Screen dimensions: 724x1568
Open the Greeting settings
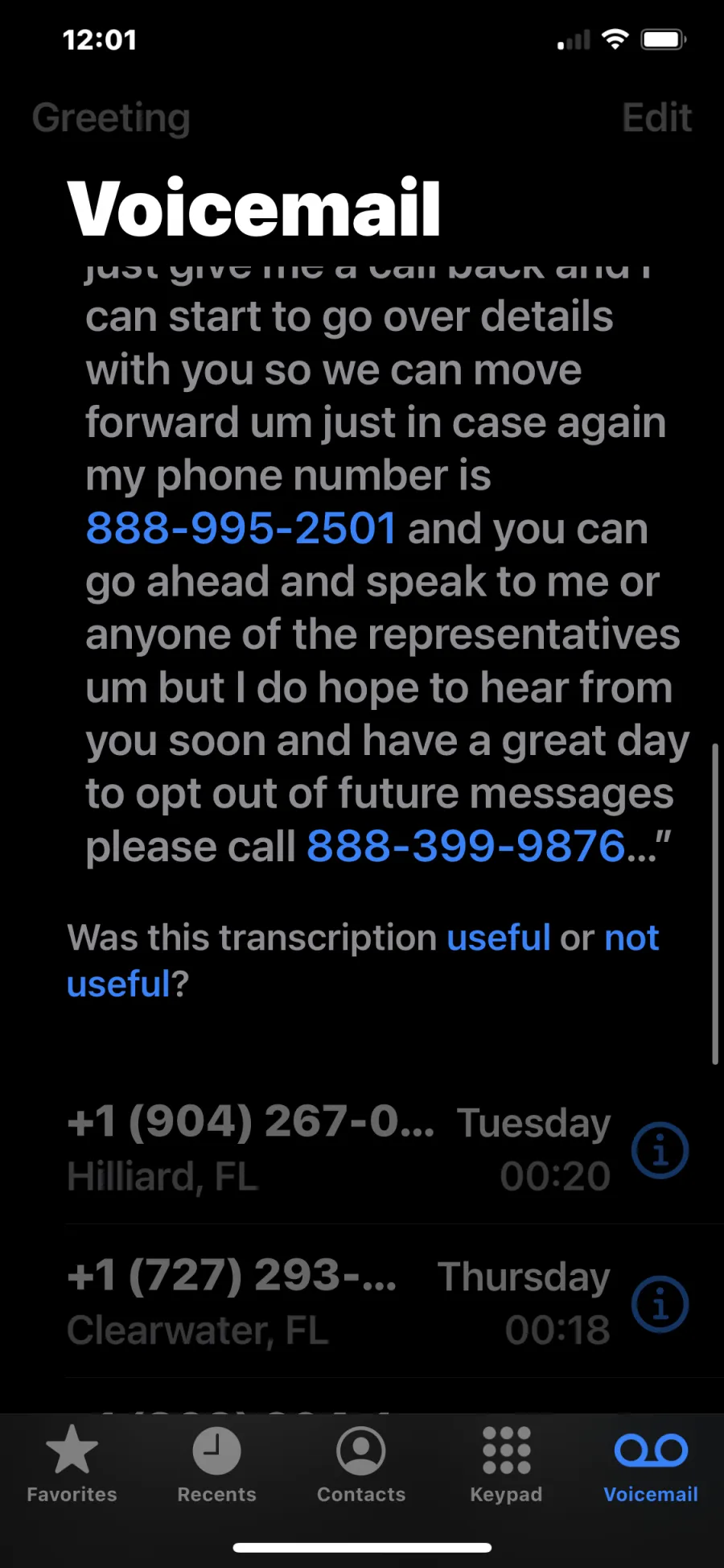(x=111, y=118)
